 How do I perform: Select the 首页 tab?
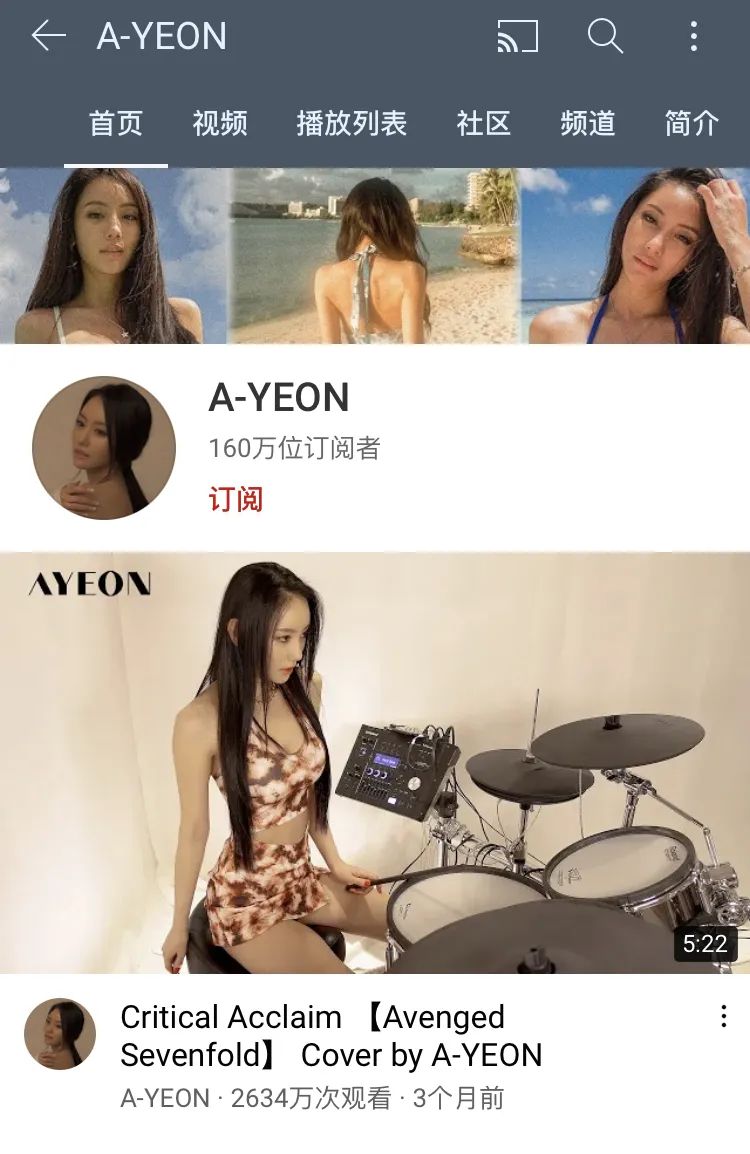tap(116, 123)
